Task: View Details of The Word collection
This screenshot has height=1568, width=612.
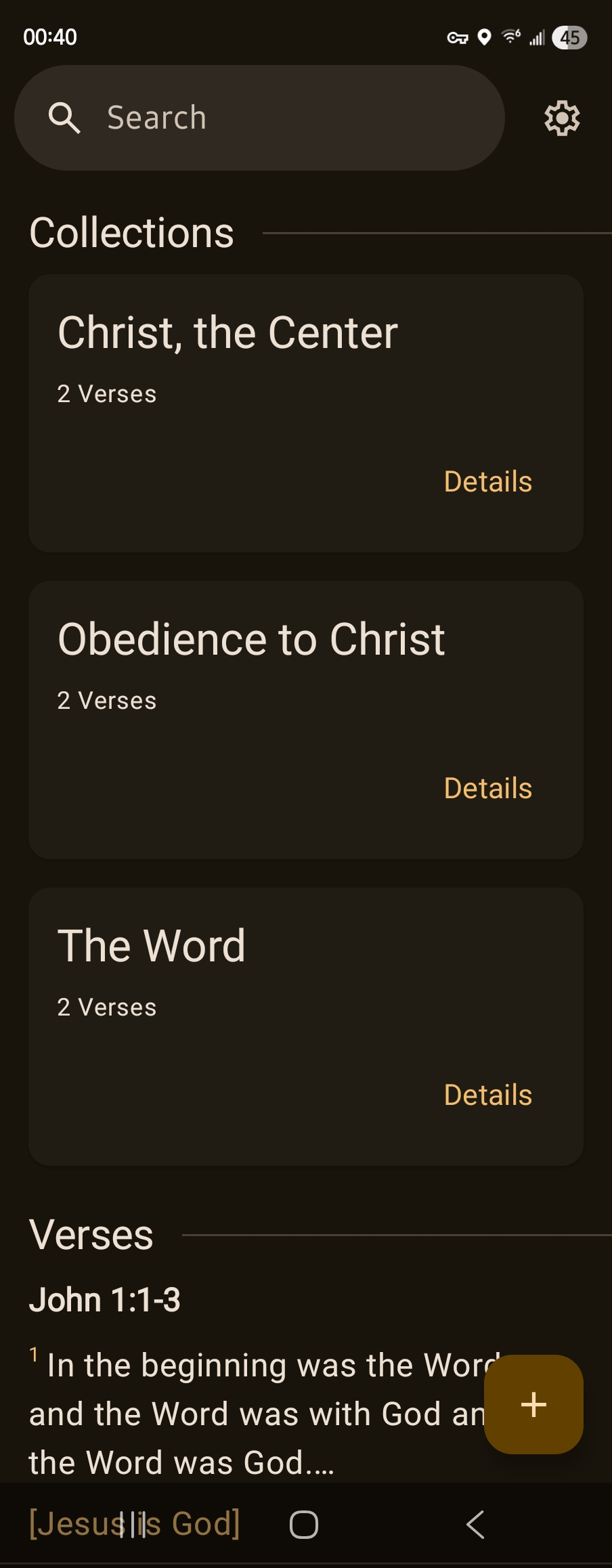Action: 487,1094
